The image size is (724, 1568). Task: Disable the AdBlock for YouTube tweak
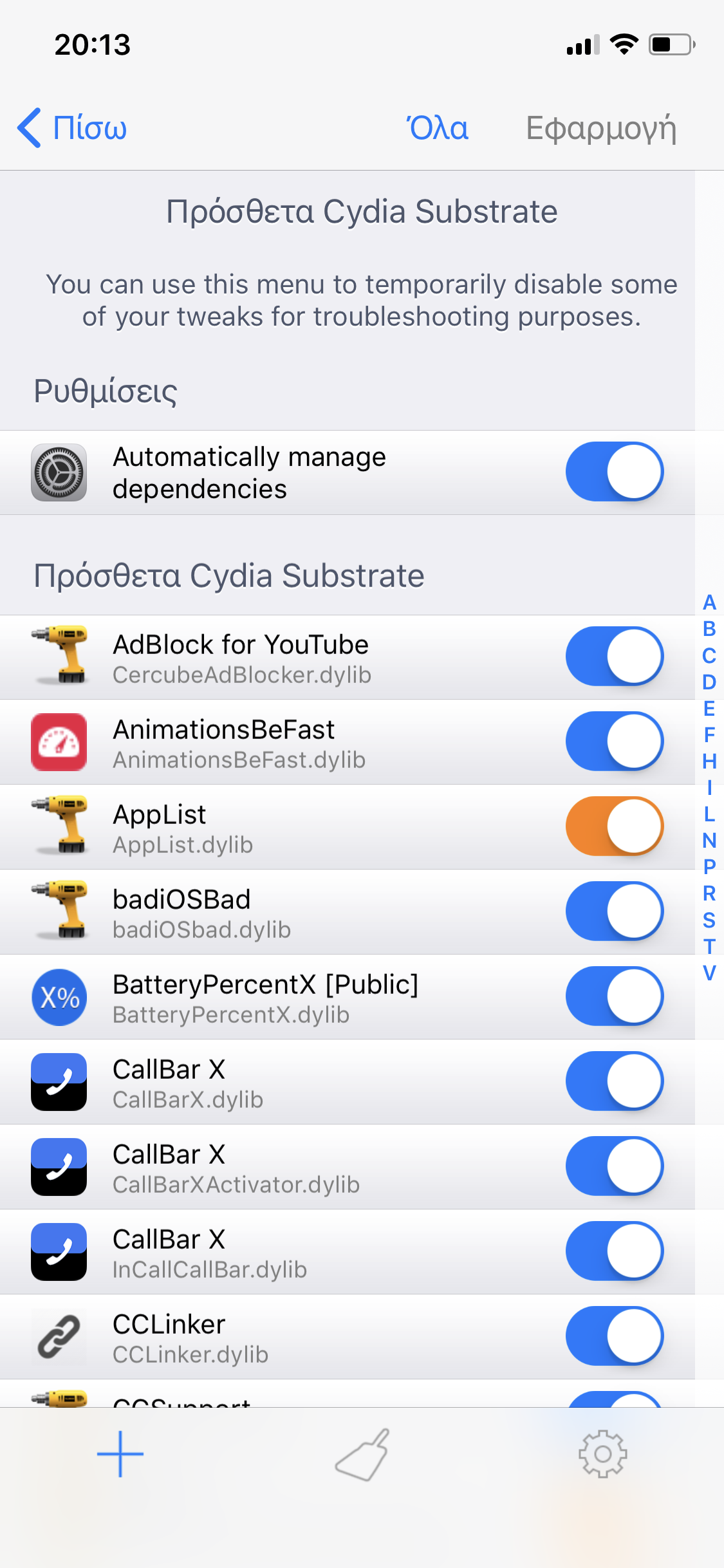[614, 657]
